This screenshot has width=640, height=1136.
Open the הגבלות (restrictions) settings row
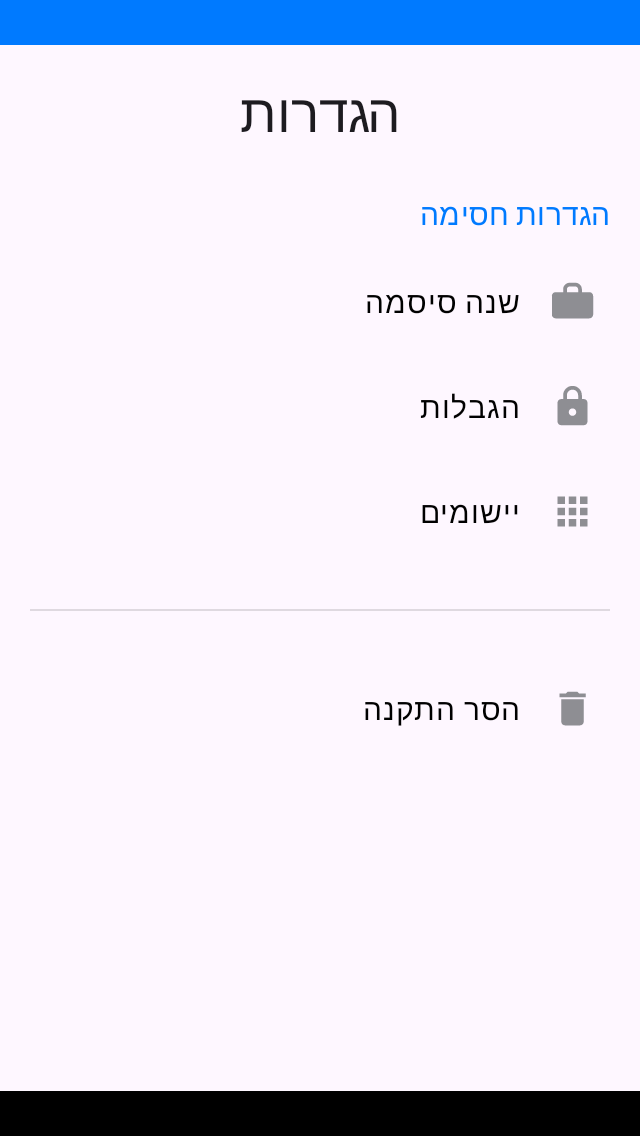click(320, 406)
